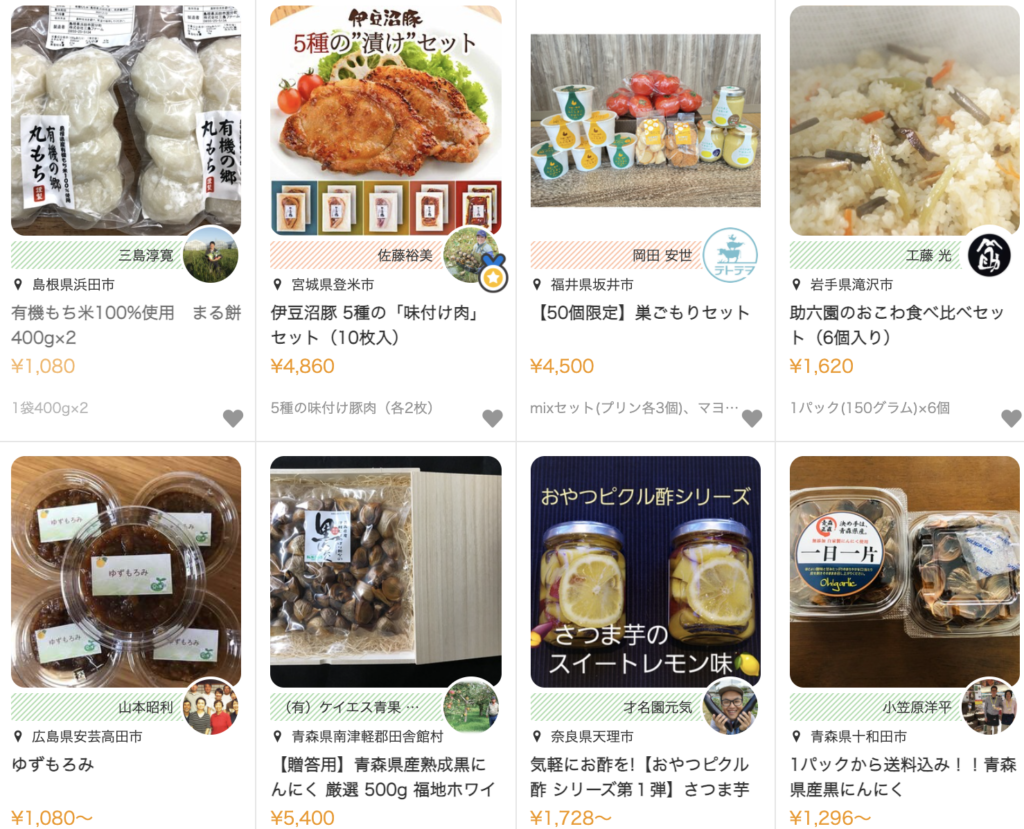This screenshot has width=1024, height=829.
Task: Open producer 工藤 光's profile avatar
Action: tap(990, 255)
